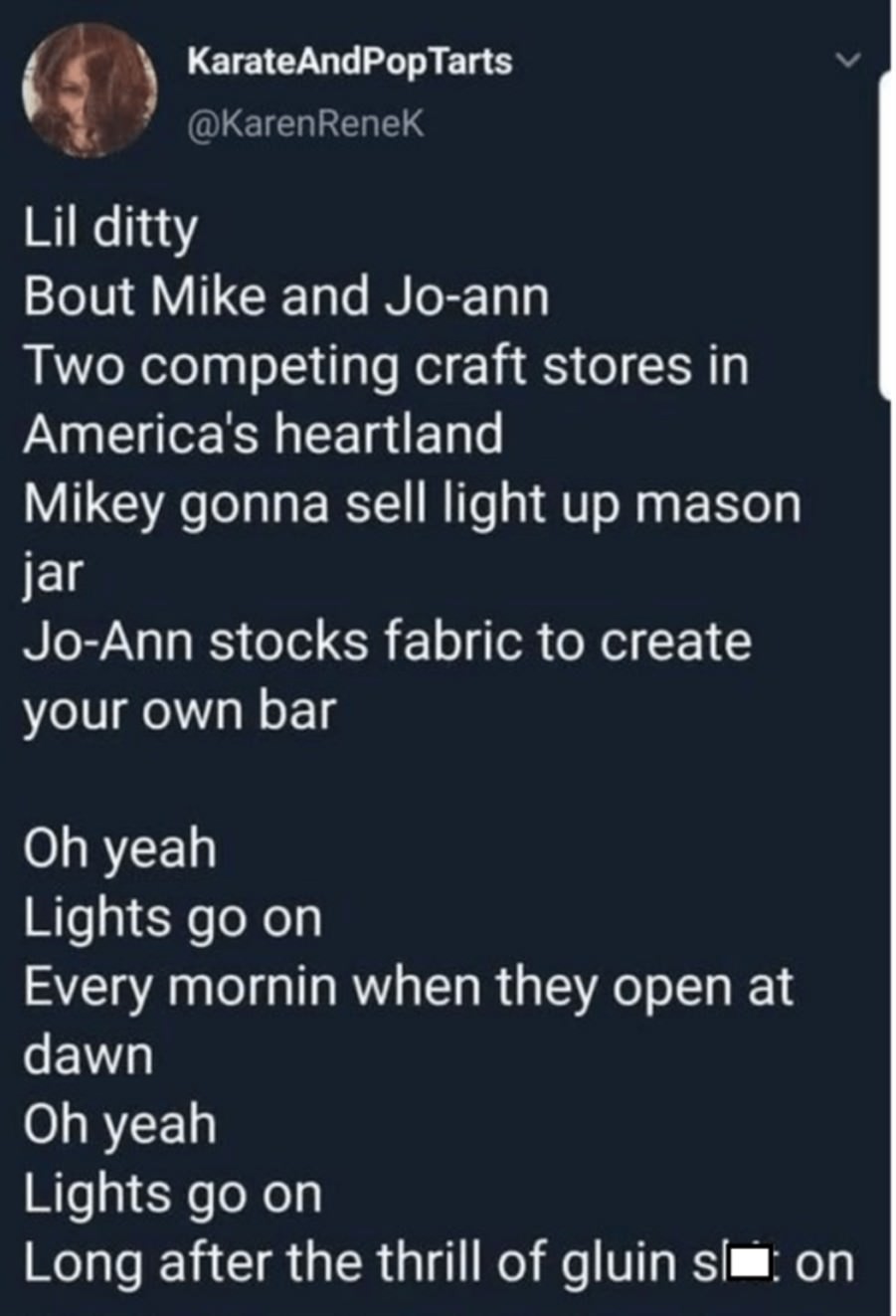Open KarateAndPopTarts profile picture

tap(90, 91)
